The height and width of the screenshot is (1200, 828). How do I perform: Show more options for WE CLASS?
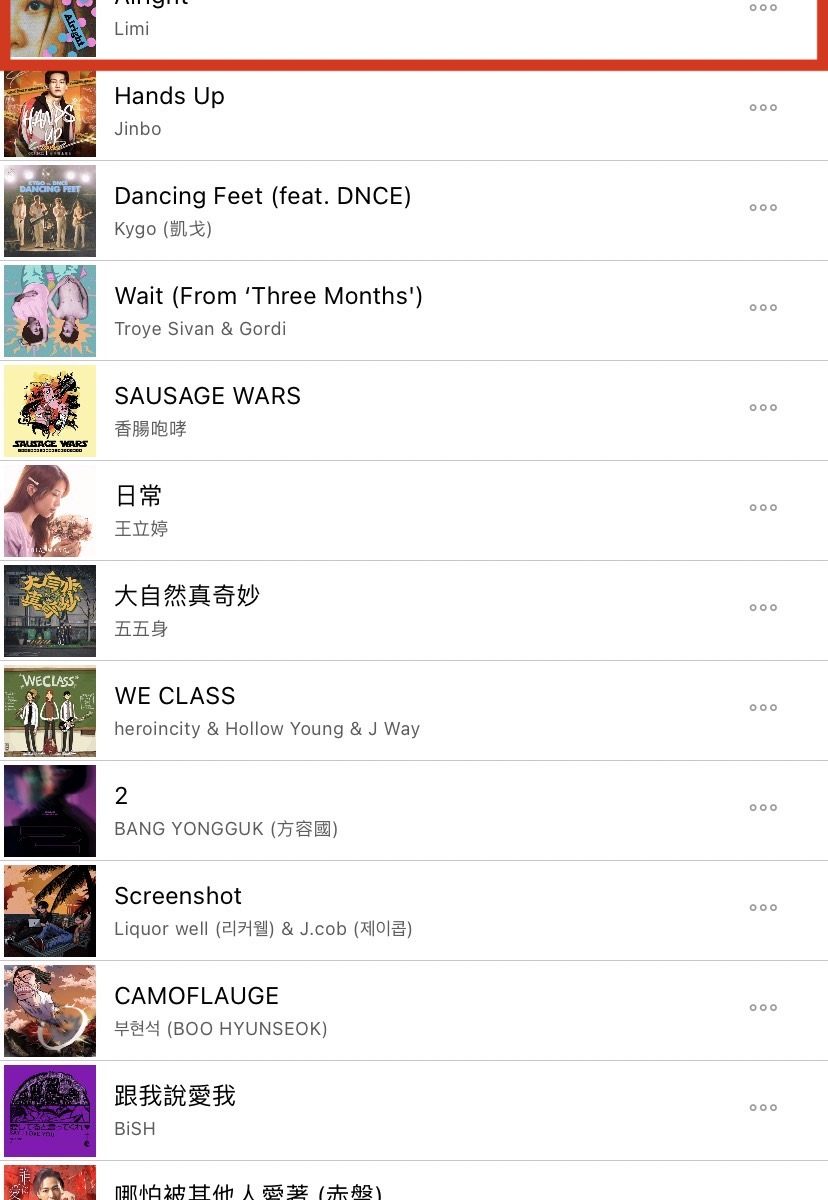763,708
